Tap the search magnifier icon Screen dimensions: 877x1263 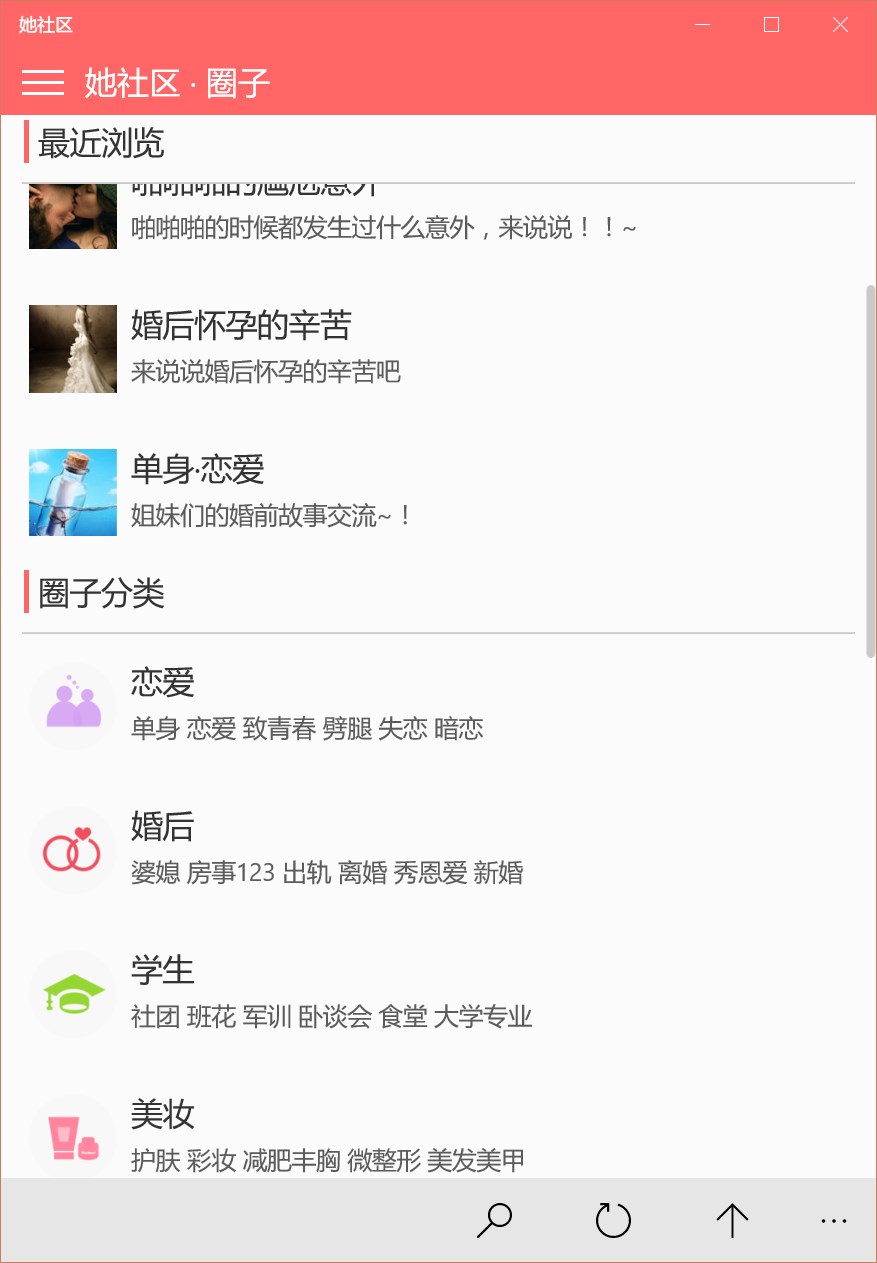click(494, 1220)
